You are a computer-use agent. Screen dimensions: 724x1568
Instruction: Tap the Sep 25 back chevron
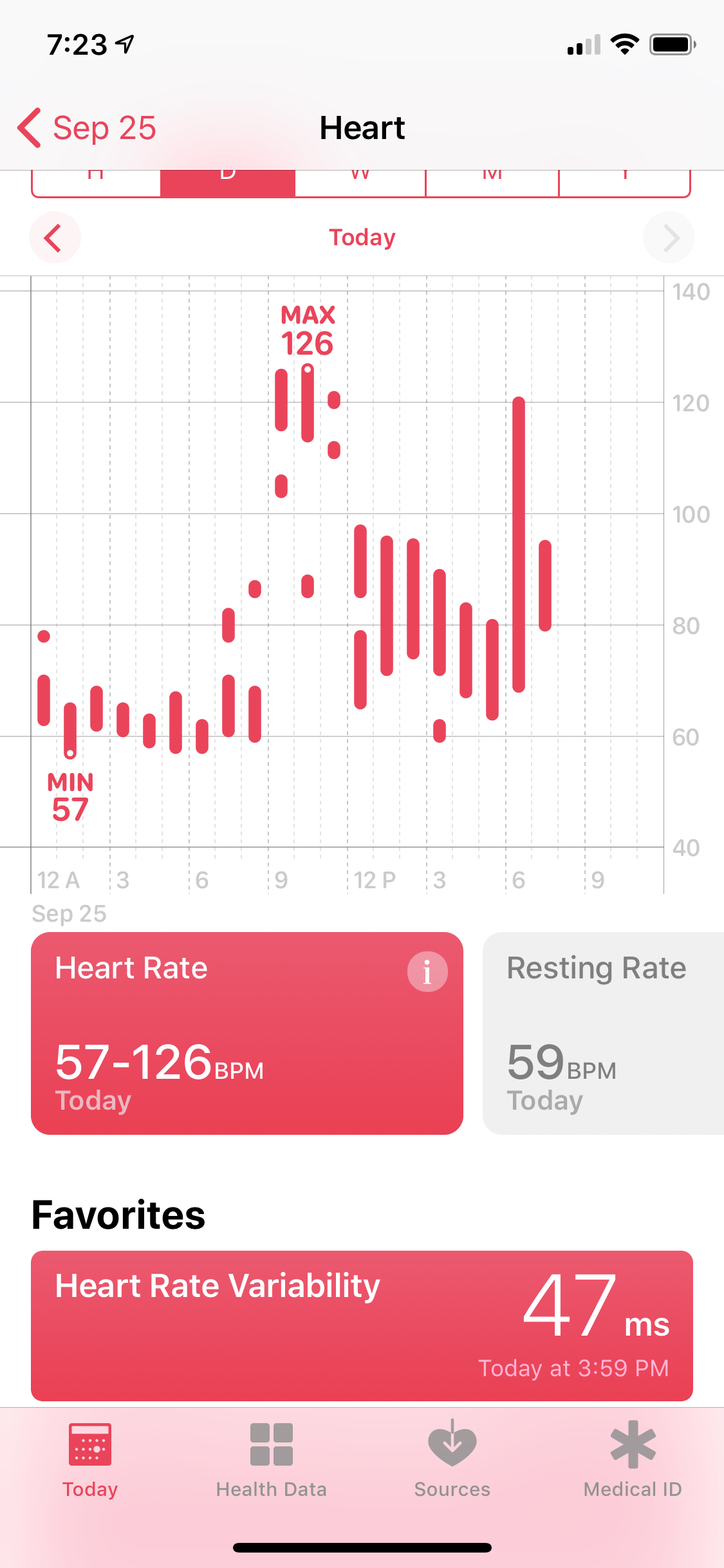[29, 128]
